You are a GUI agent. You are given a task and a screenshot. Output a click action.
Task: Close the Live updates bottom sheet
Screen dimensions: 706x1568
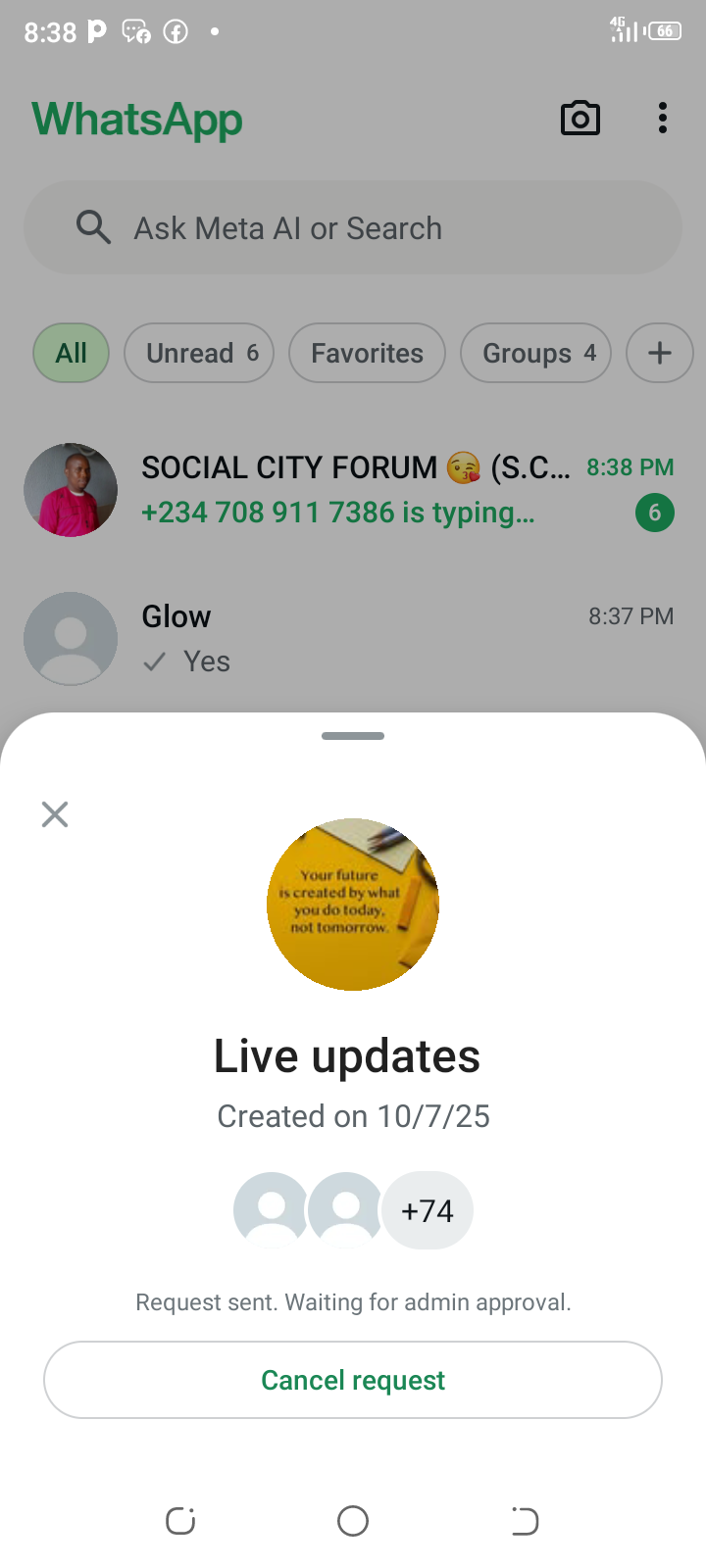(x=55, y=814)
